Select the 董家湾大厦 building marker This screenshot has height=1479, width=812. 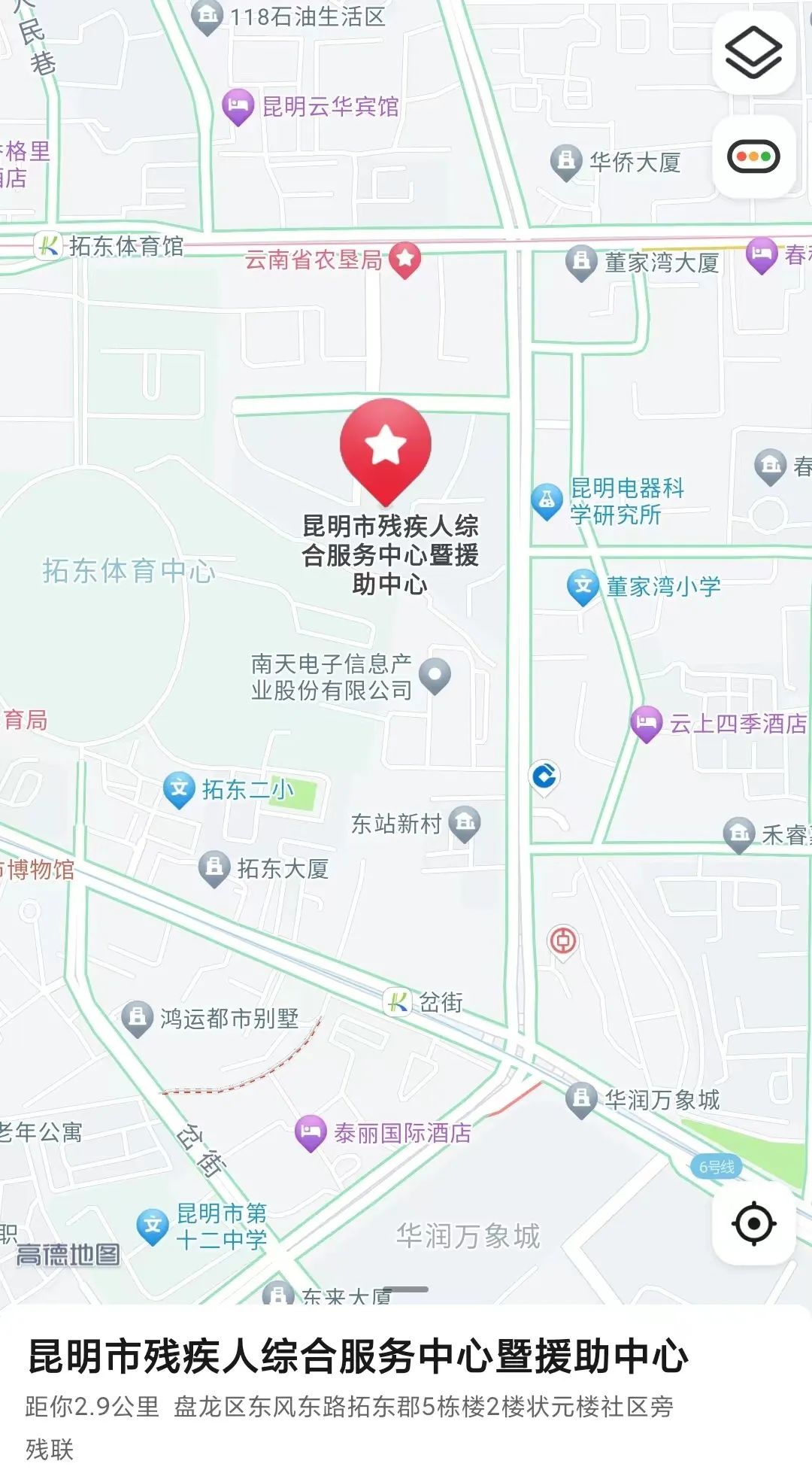pyautogui.click(x=581, y=263)
